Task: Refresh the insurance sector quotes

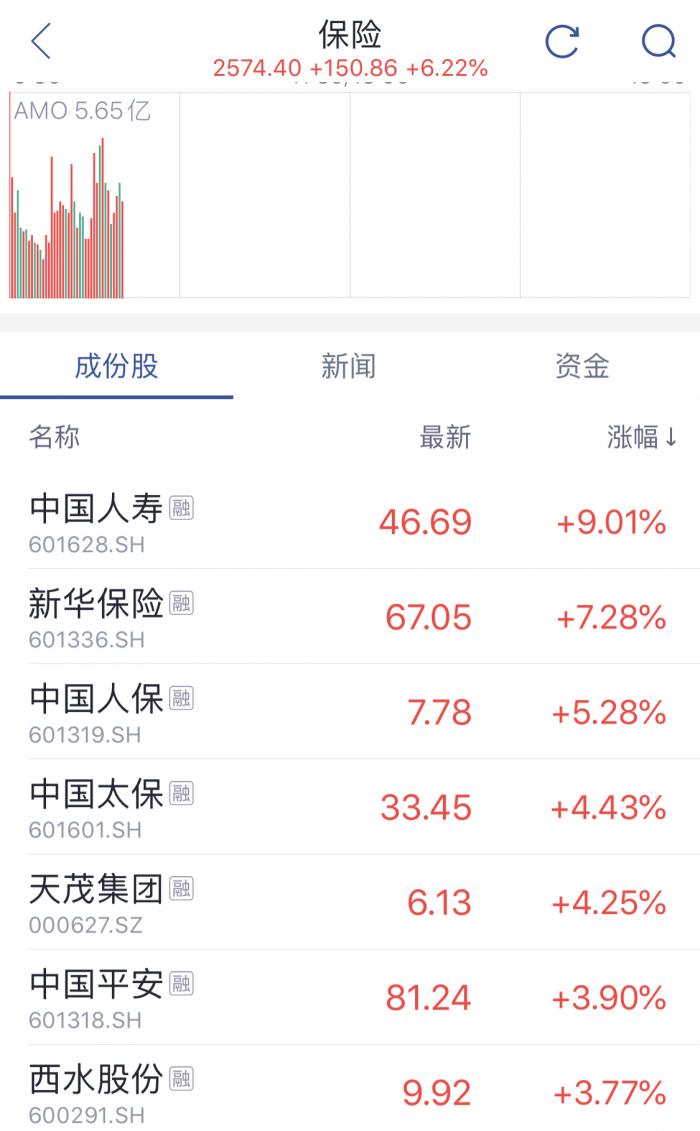Action: [x=562, y=42]
